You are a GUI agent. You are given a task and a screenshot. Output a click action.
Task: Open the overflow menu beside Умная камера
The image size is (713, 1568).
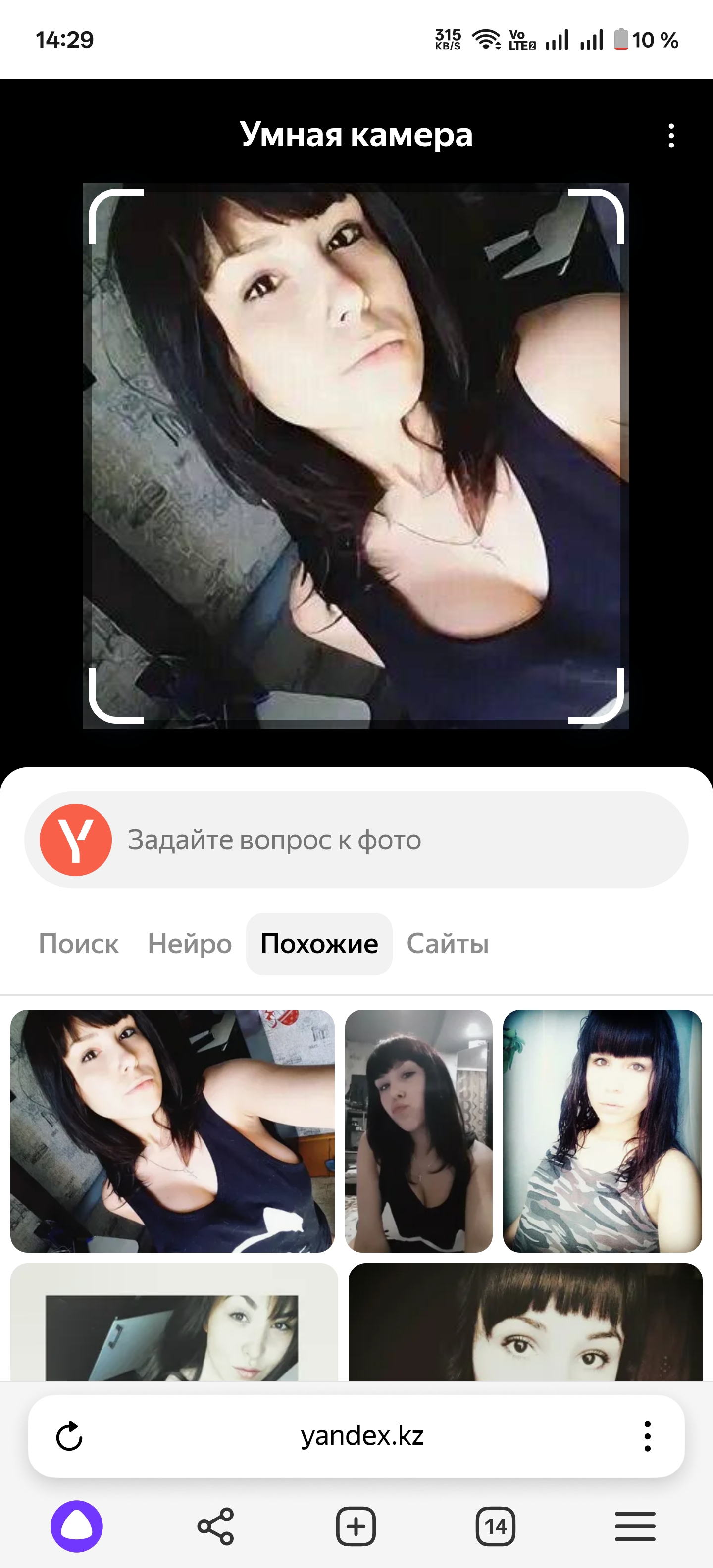coord(671,135)
